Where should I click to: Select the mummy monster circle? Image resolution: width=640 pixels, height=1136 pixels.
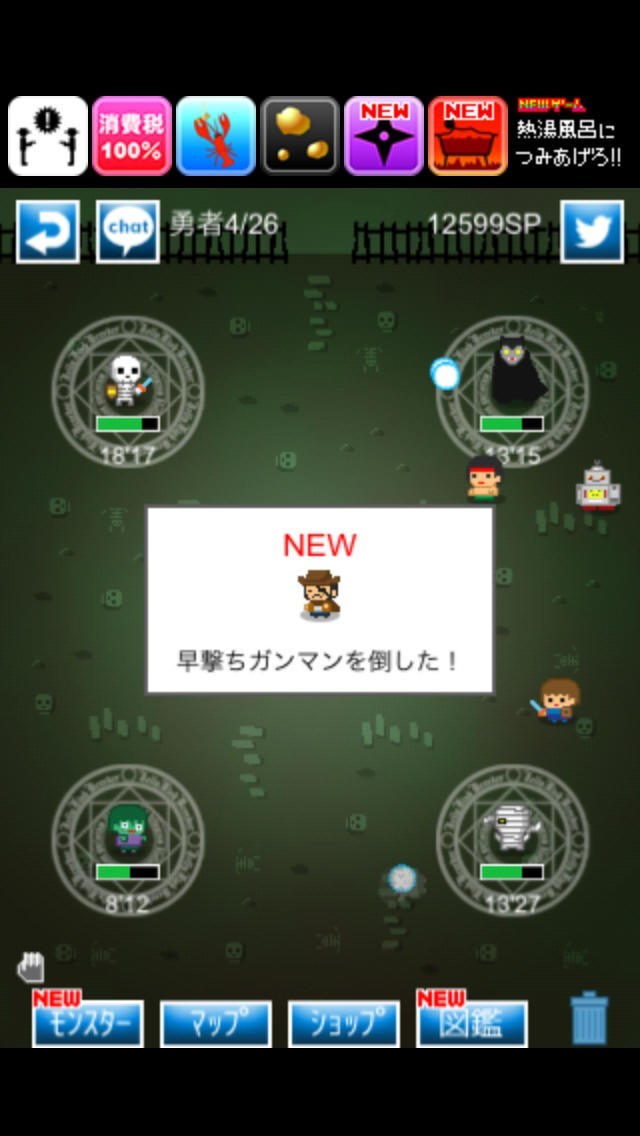click(512, 838)
